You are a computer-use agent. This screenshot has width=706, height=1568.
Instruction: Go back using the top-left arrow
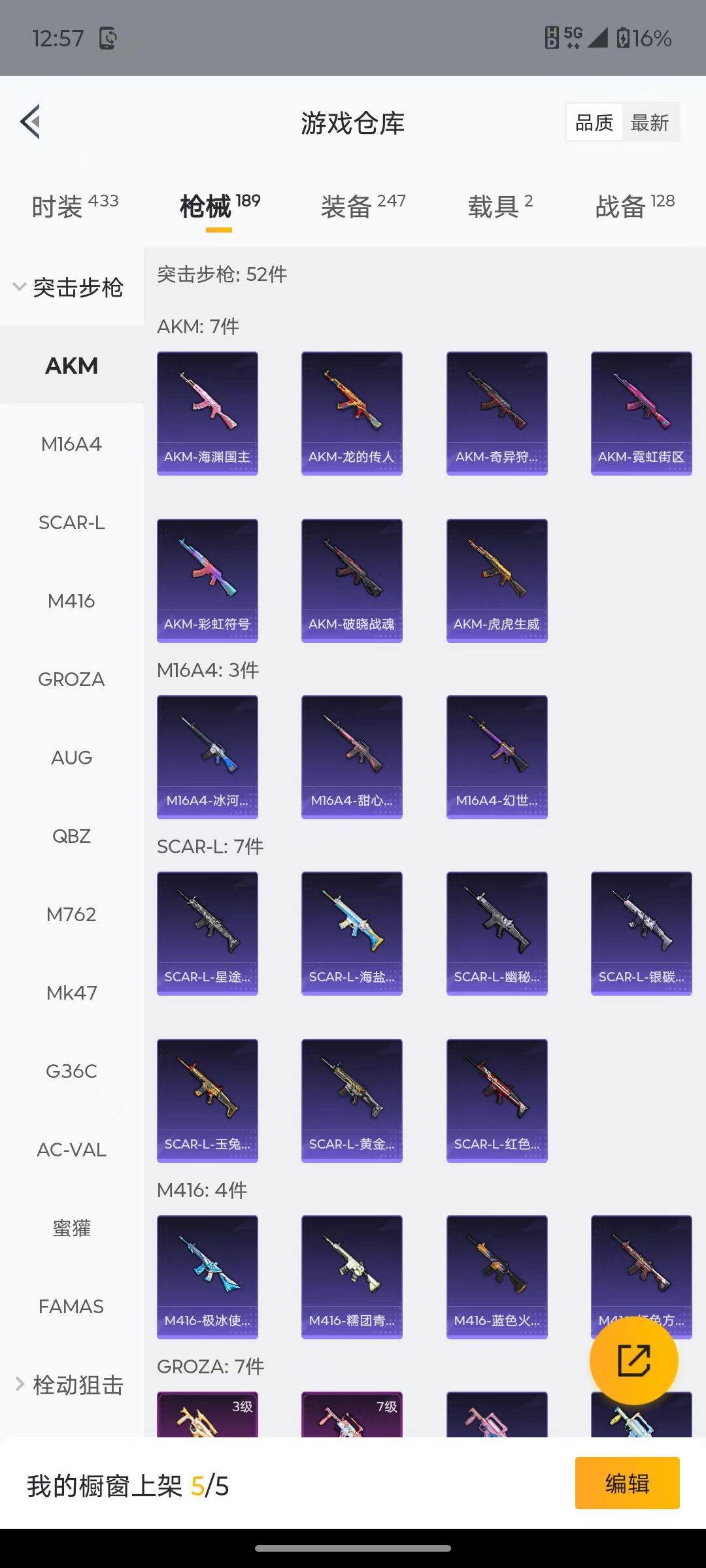click(x=31, y=122)
